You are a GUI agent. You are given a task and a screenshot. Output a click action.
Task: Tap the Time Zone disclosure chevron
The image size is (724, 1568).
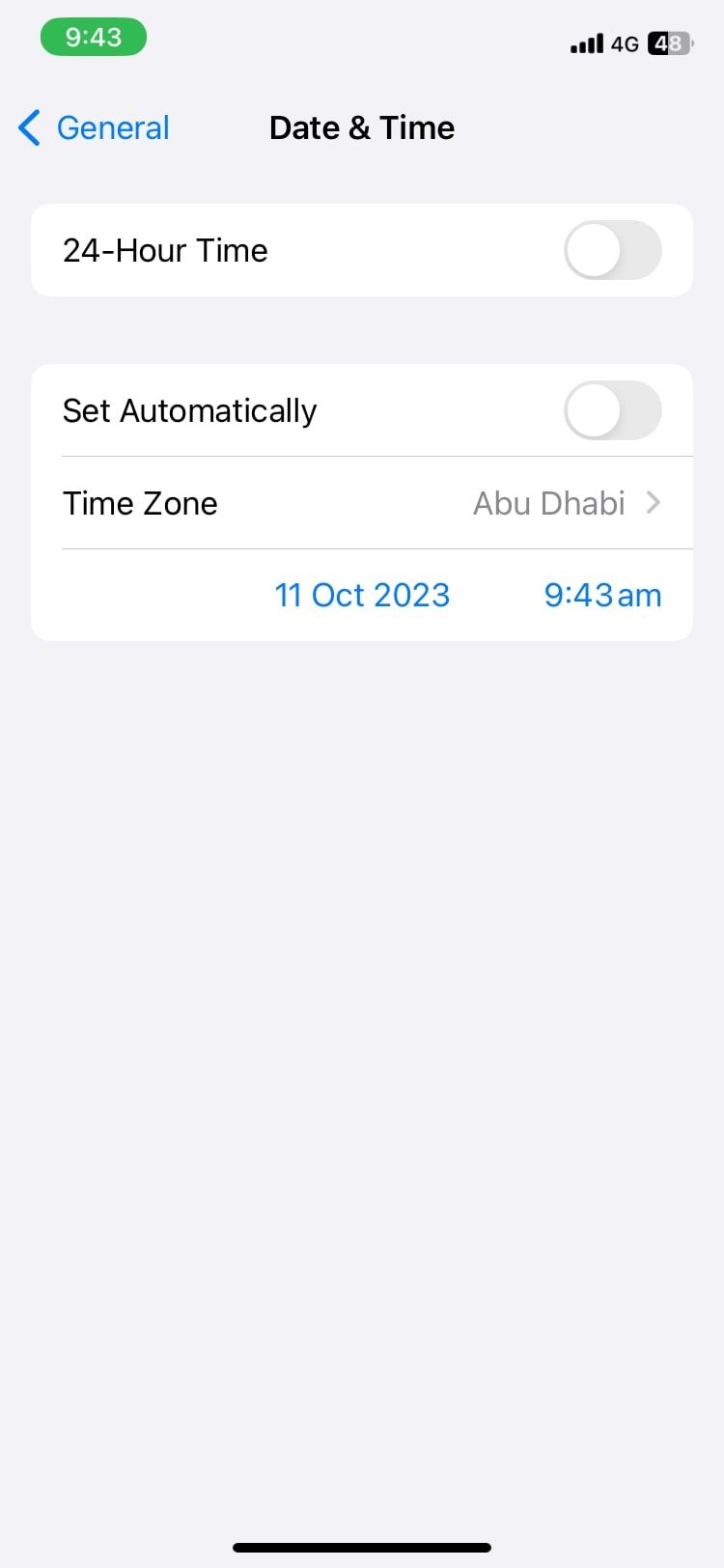click(x=654, y=502)
